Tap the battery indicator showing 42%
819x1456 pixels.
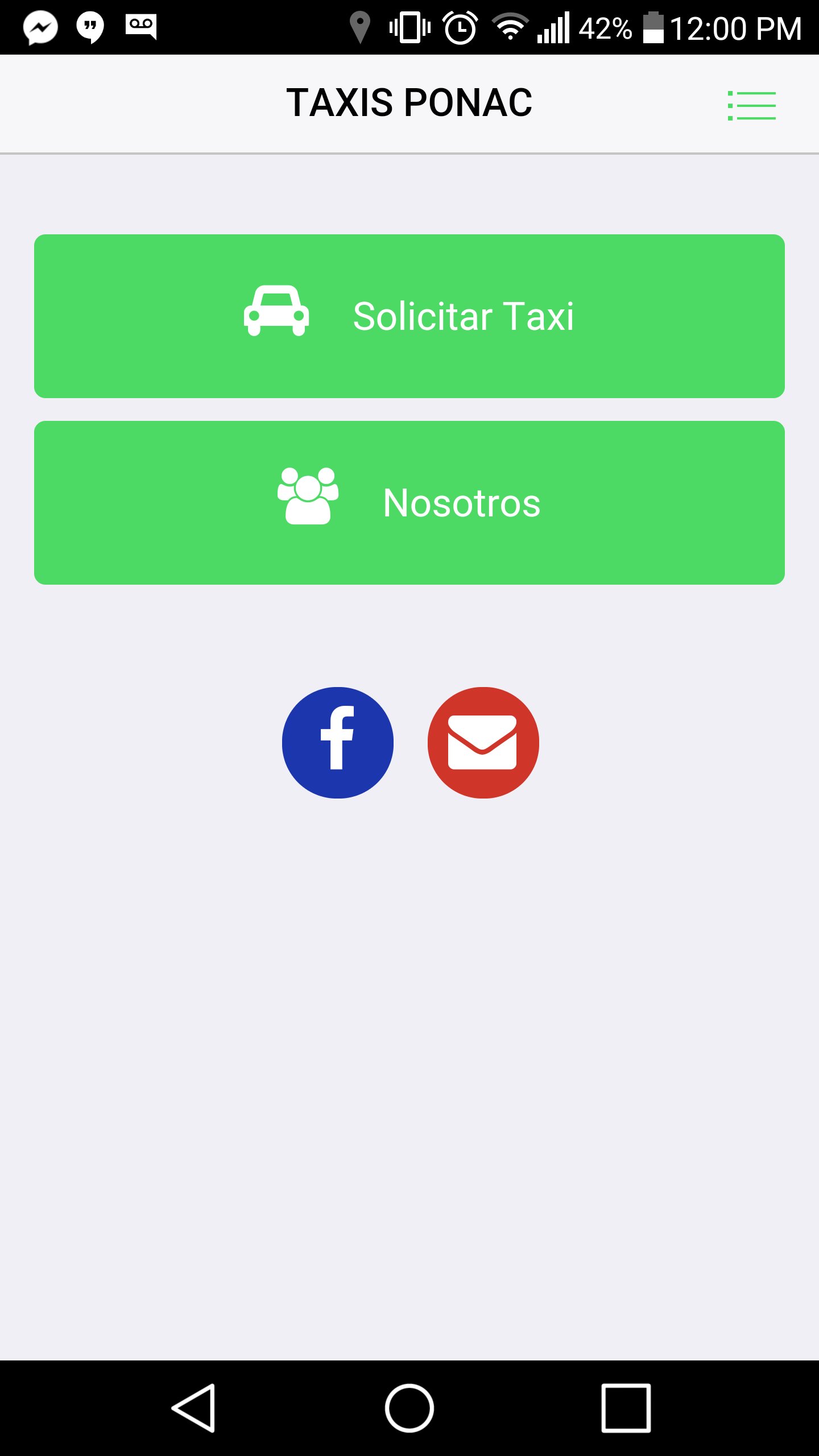(606, 26)
